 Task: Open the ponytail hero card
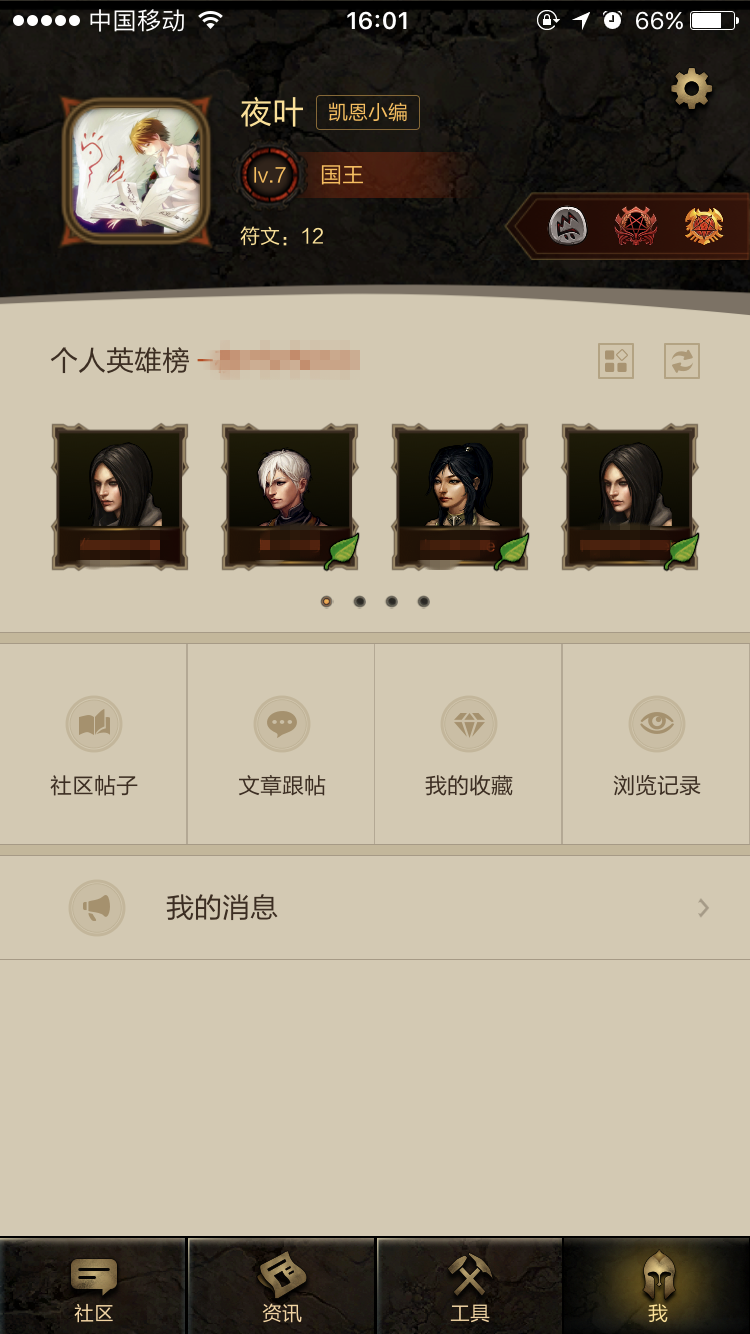tap(460, 497)
